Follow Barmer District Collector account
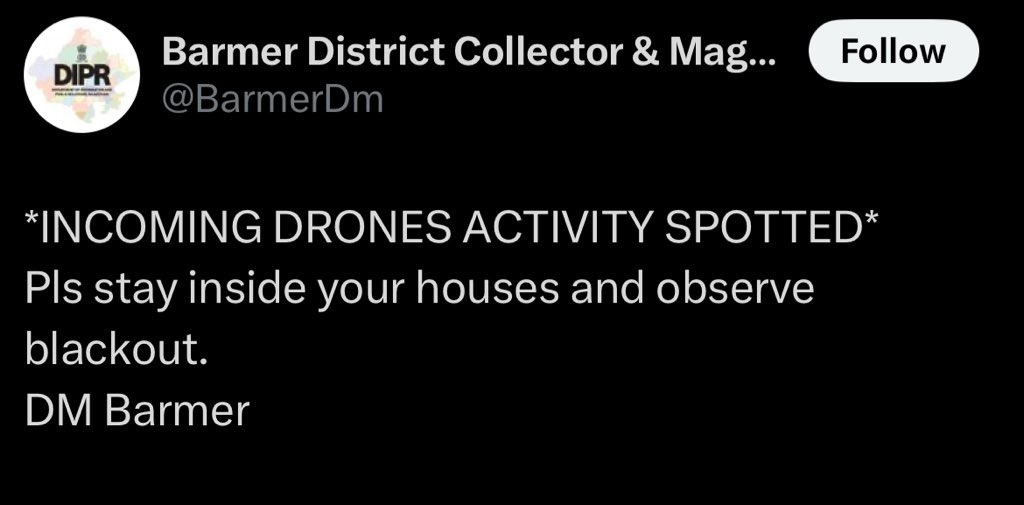 coord(892,50)
